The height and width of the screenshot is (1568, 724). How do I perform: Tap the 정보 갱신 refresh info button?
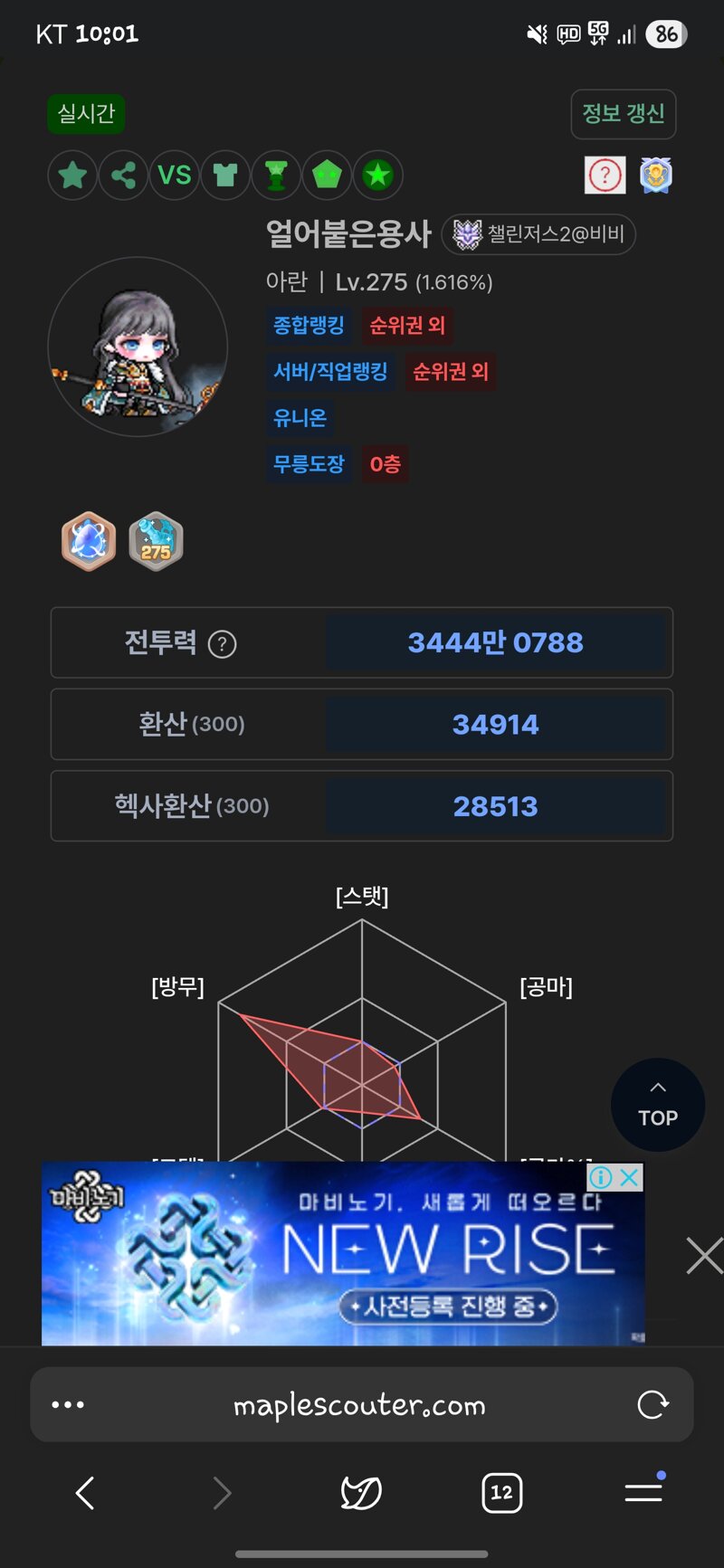tap(623, 114)
